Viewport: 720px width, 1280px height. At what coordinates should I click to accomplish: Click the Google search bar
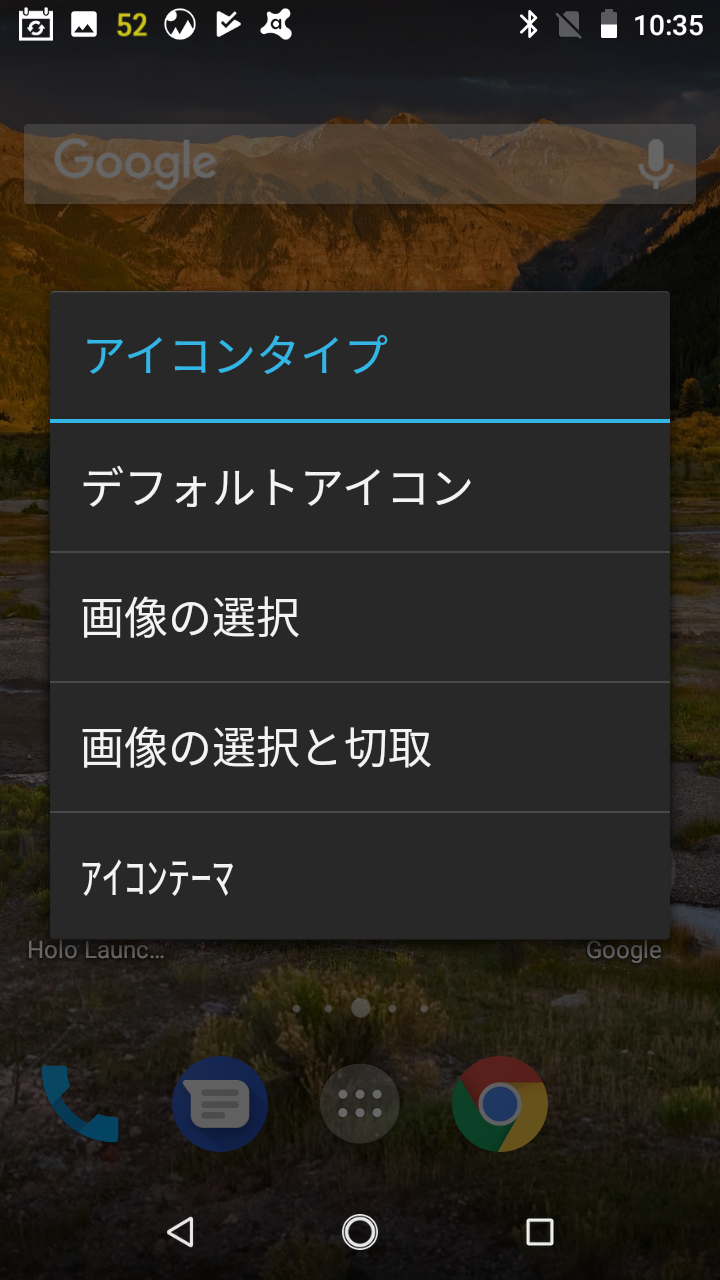tap(300, 163)
